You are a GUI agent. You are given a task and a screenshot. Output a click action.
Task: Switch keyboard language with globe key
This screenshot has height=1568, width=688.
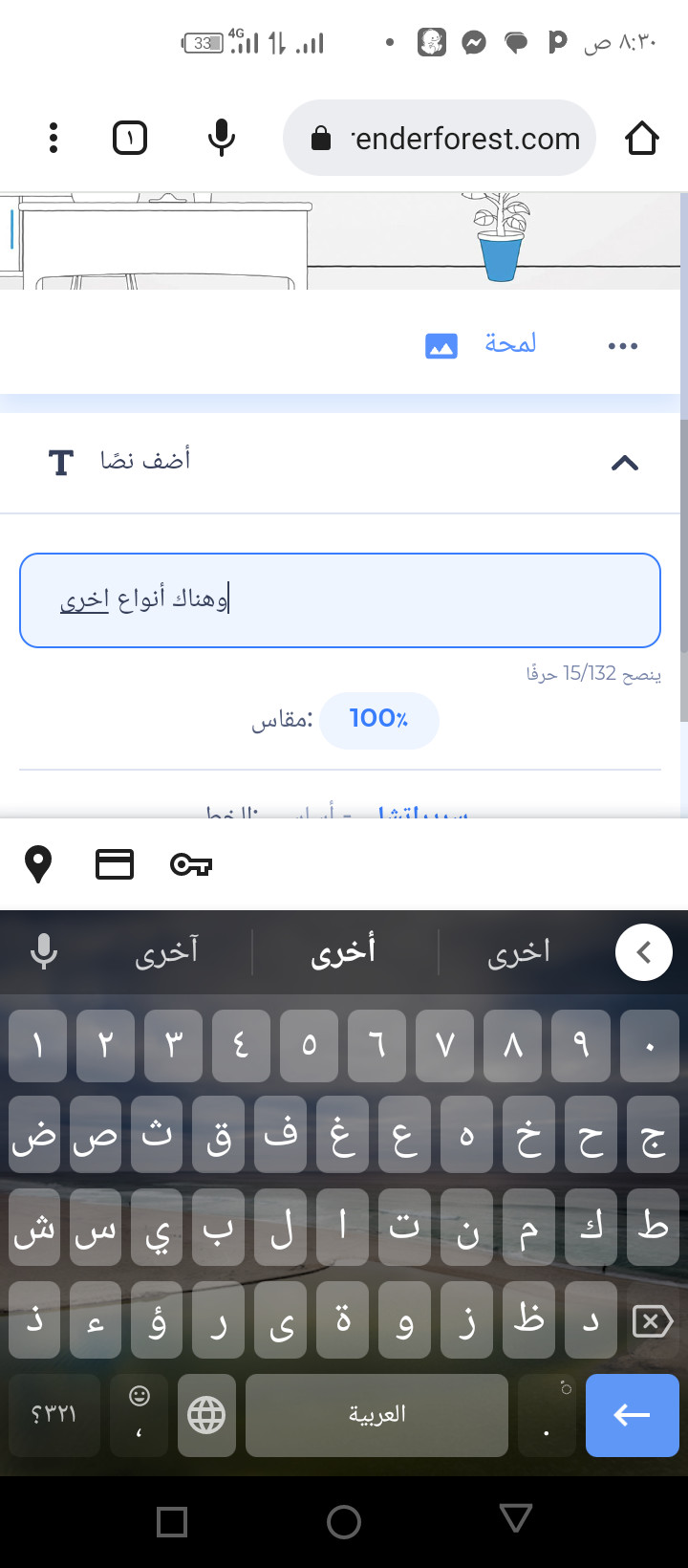point(206,1415)
